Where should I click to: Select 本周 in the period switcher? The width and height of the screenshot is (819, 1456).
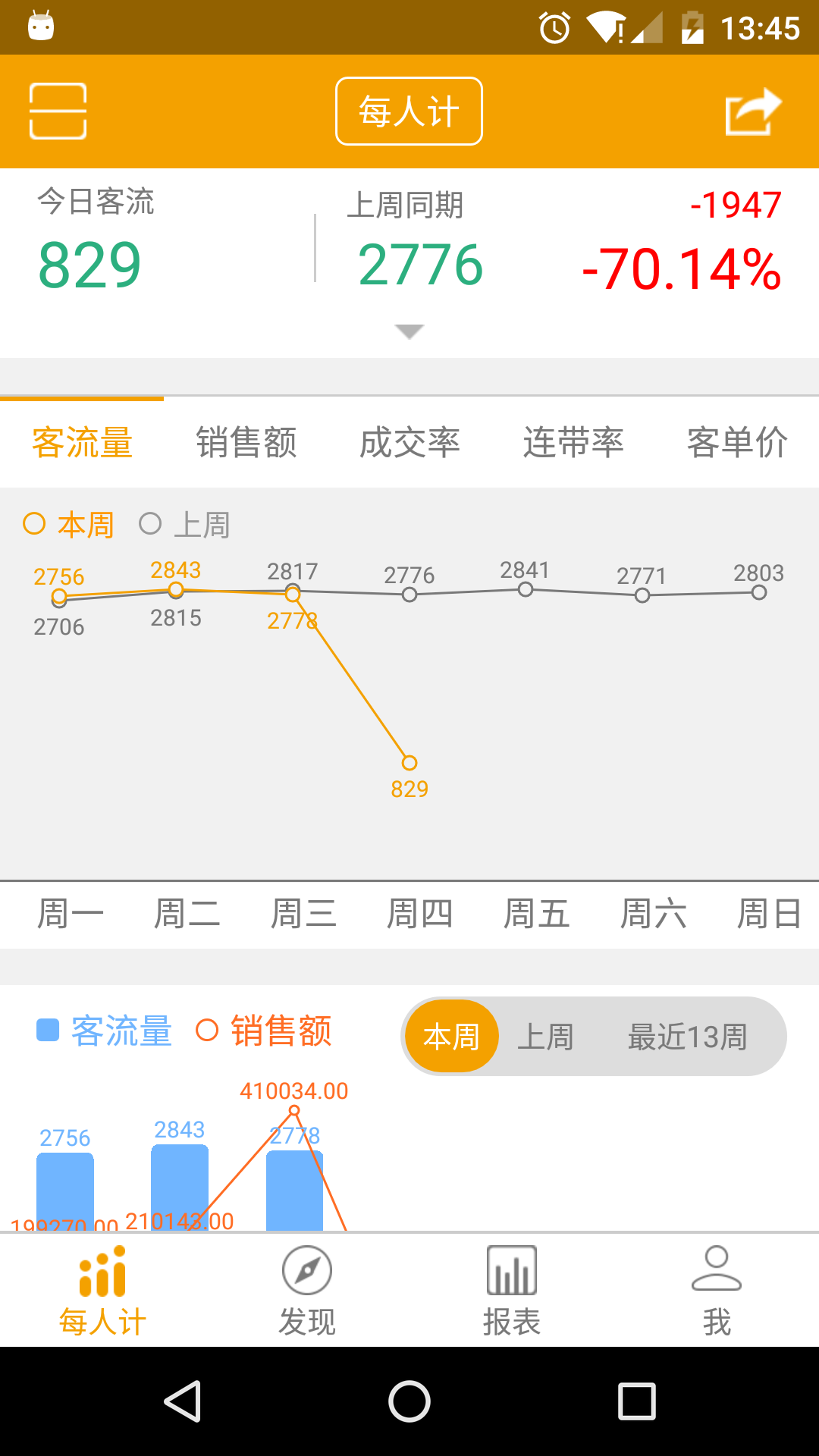pos(452,1037)
